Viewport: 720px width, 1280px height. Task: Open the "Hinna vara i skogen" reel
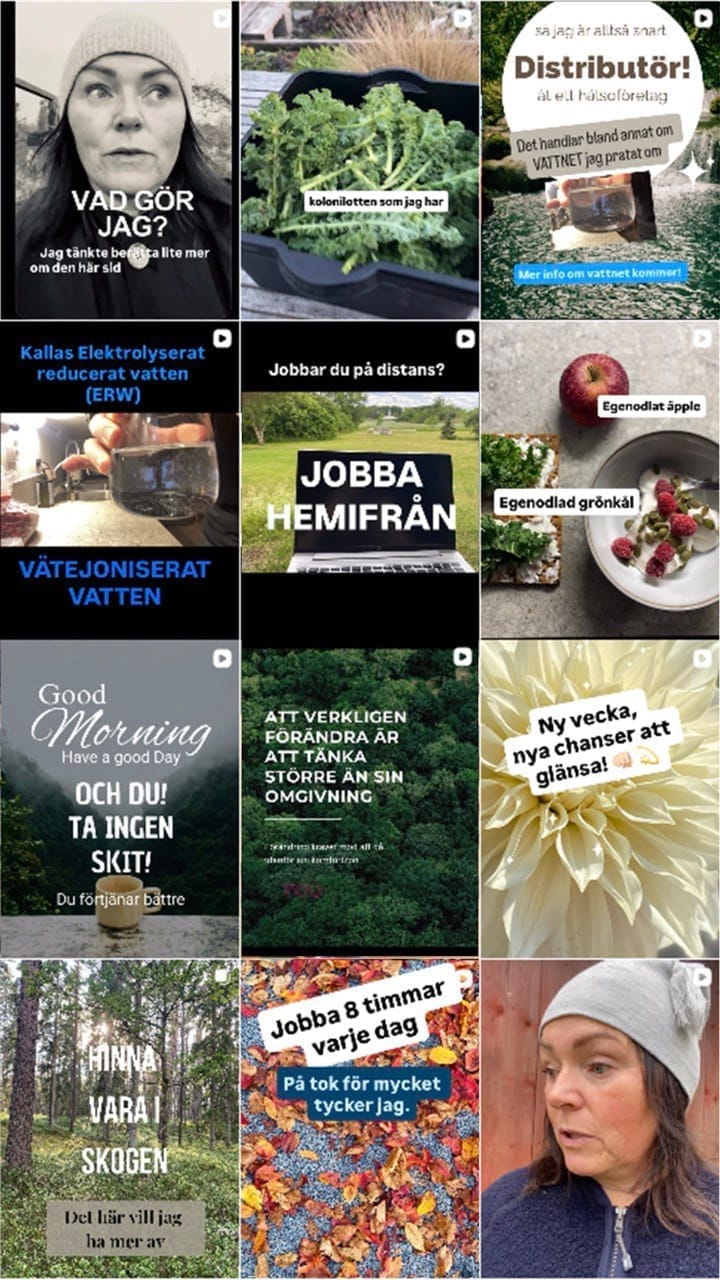[120, 1120]
